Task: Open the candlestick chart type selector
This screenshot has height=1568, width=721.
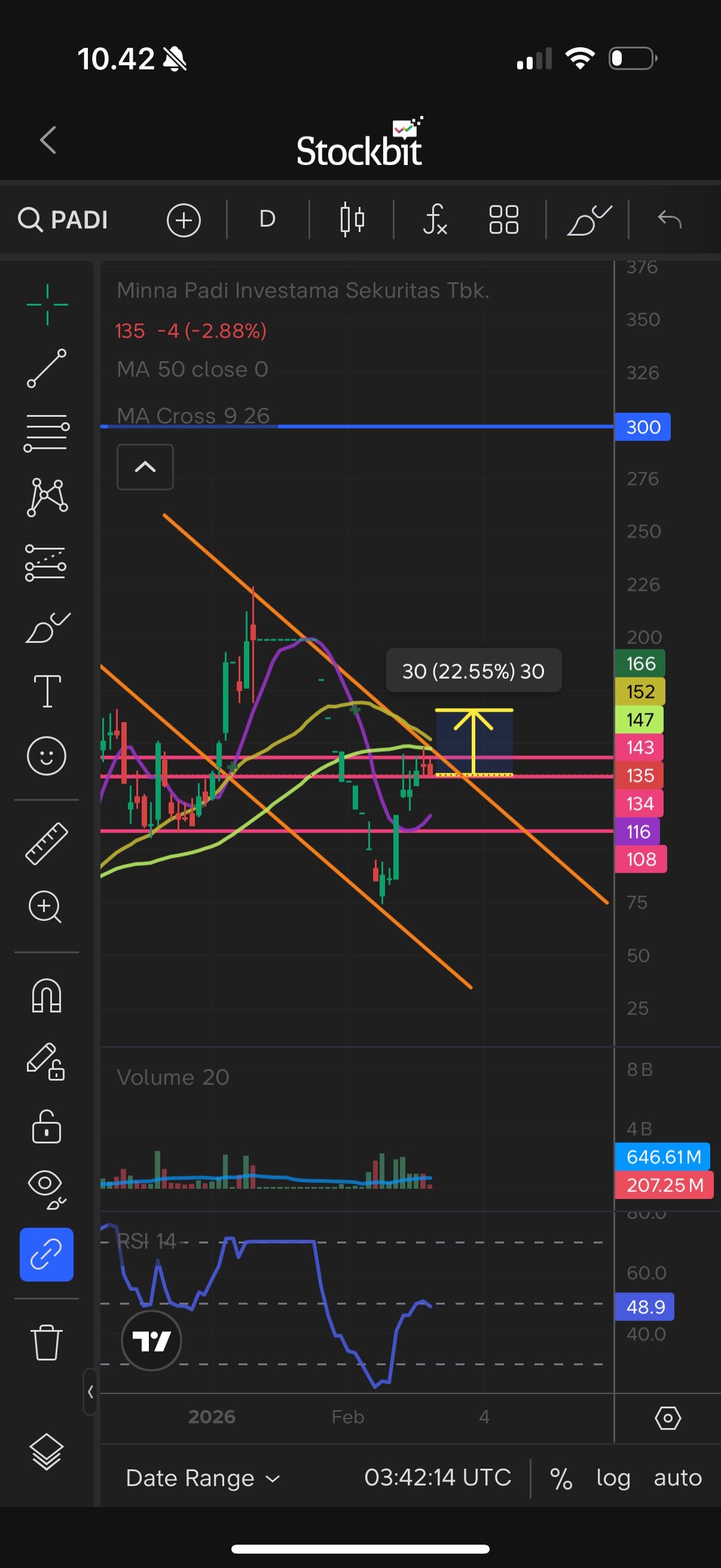Action: point(352,219)
